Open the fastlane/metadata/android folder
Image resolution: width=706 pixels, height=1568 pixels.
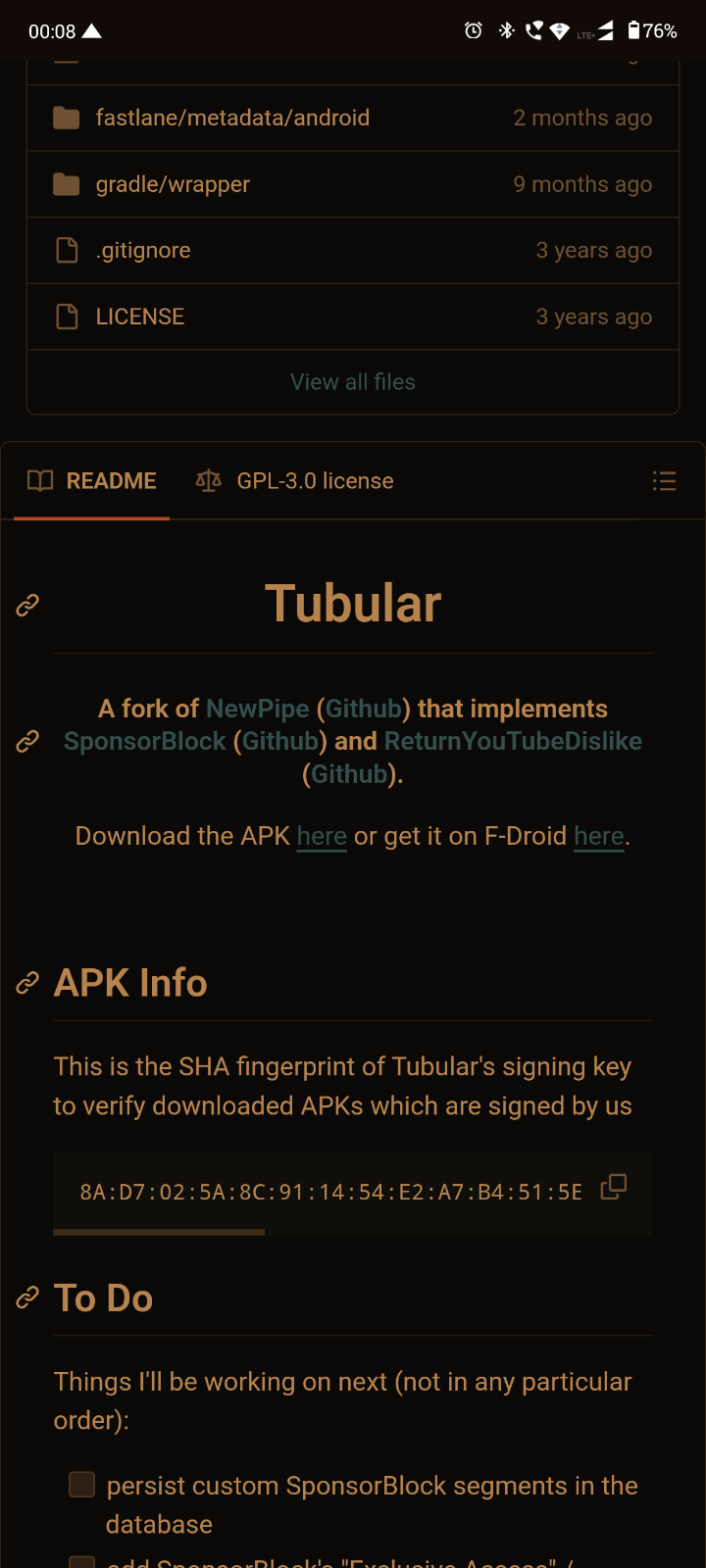pos(232,119)
